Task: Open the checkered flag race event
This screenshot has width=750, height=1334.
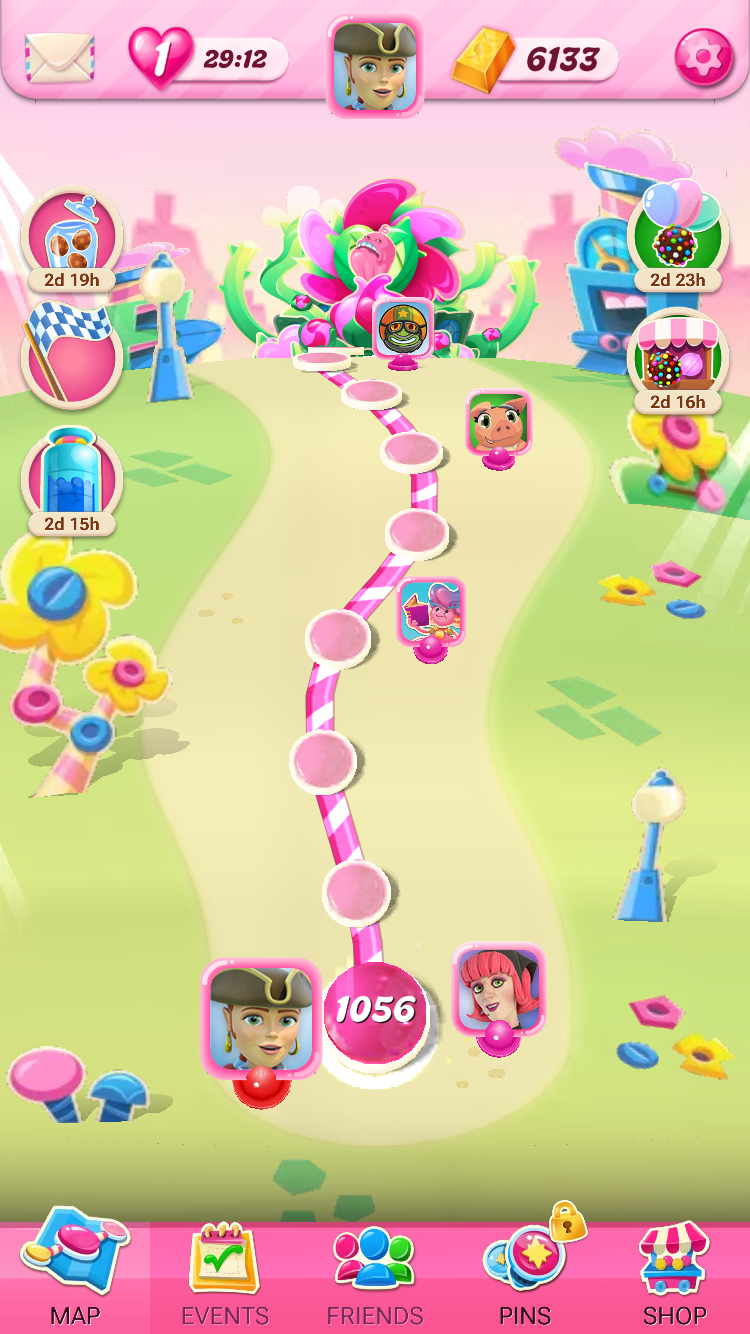Action: (72, 355)
